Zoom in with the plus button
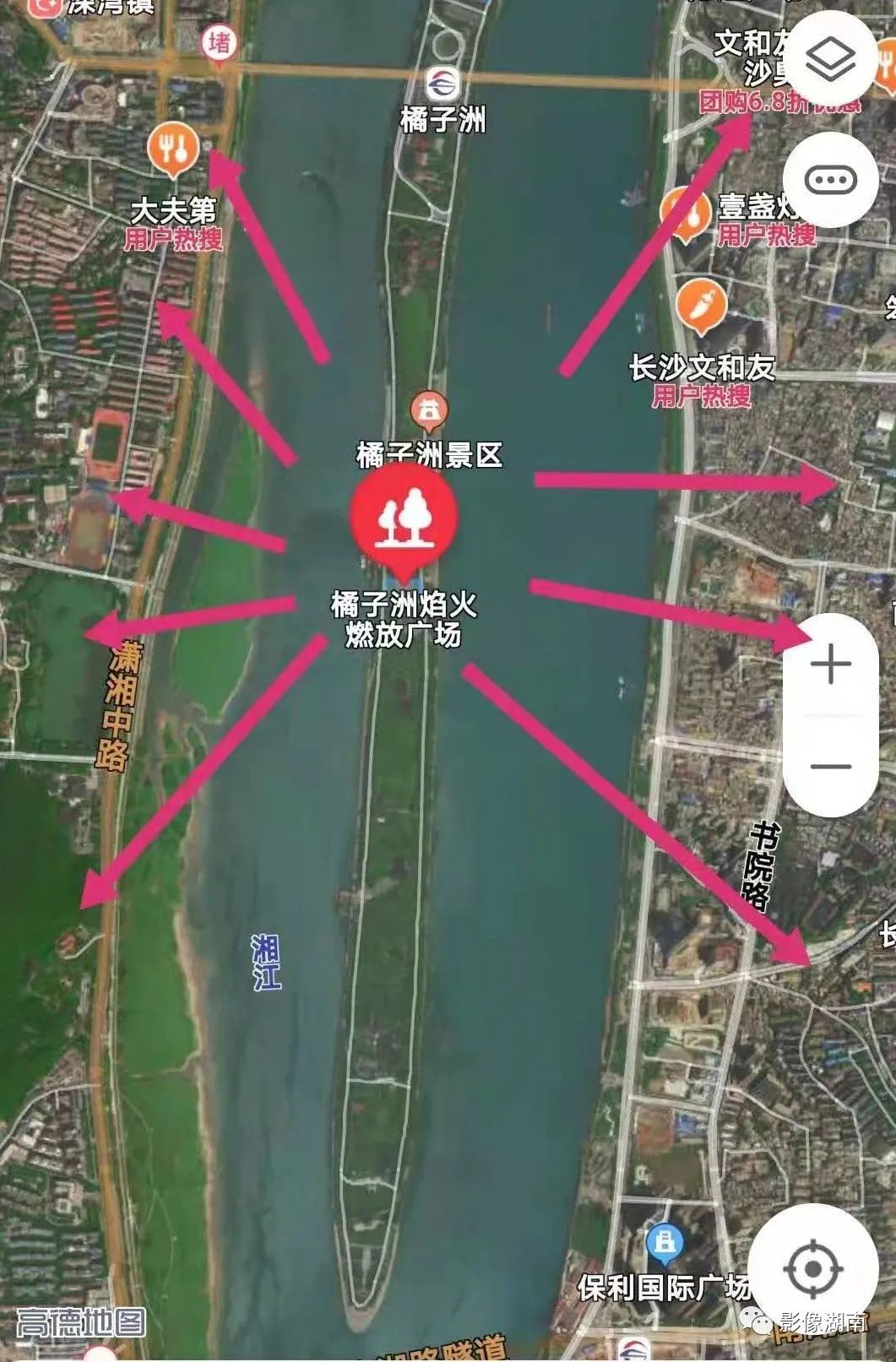Screen dimensions: 896x1362 tap(831, 665)
